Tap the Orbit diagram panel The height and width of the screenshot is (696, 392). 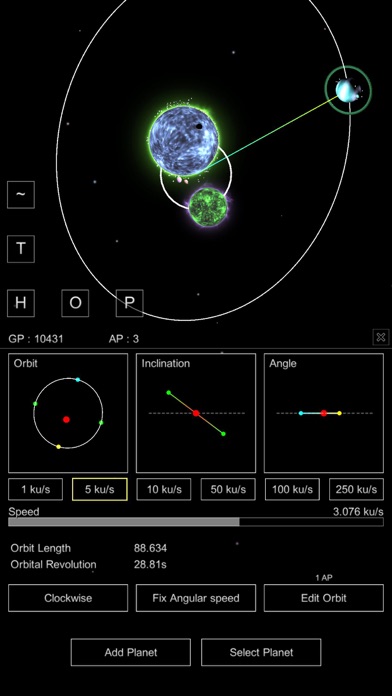pos(68,413)
